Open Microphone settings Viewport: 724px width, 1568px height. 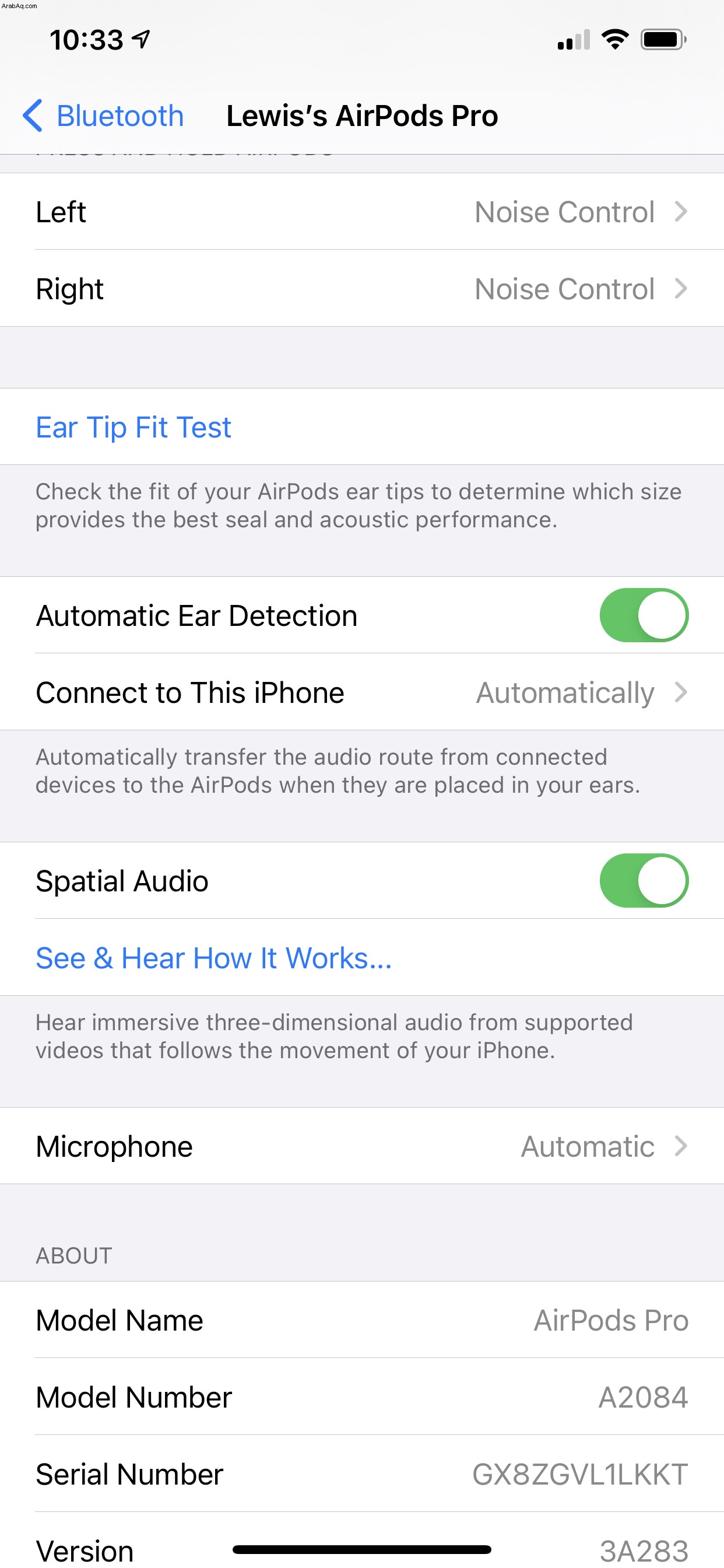point(362,1146)
